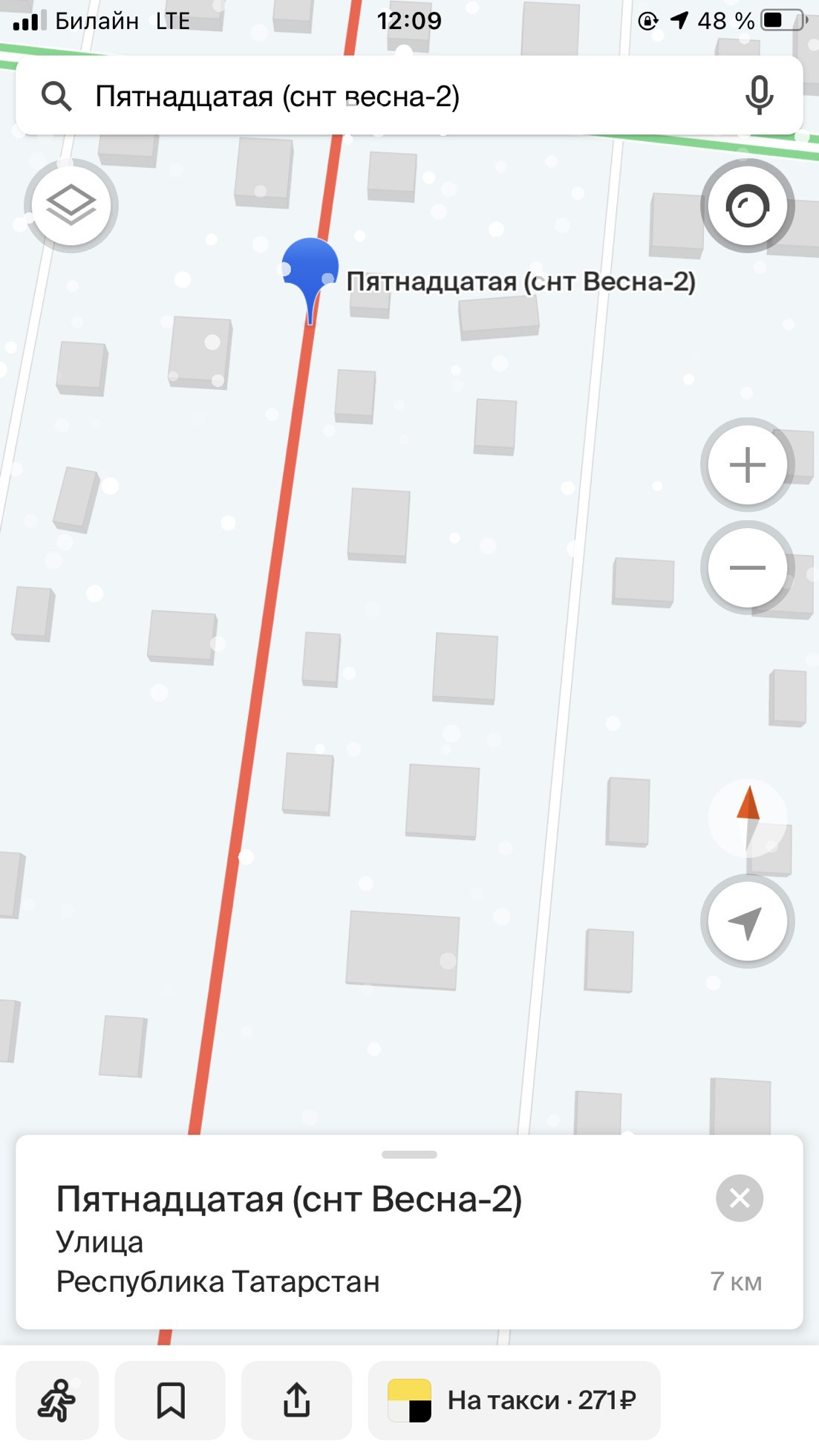819x1456 pixels.
Task: Reset the map orientation with the compass
Action: [748, 817]
